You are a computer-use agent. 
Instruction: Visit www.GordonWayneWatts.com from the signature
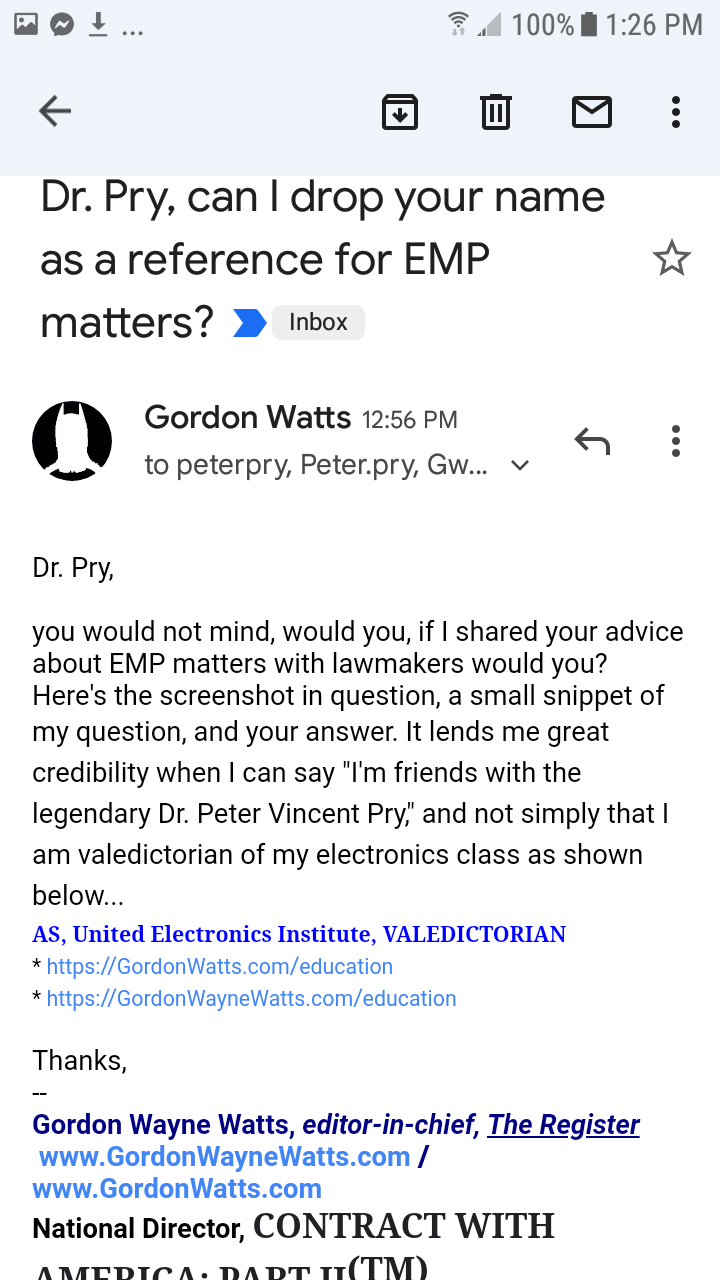point(225,1157)
